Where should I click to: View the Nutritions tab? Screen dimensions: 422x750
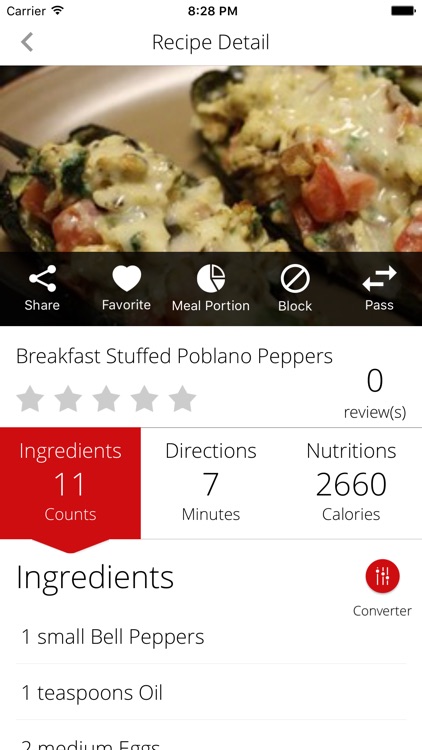pyautogui.click(x=351, y=483)
